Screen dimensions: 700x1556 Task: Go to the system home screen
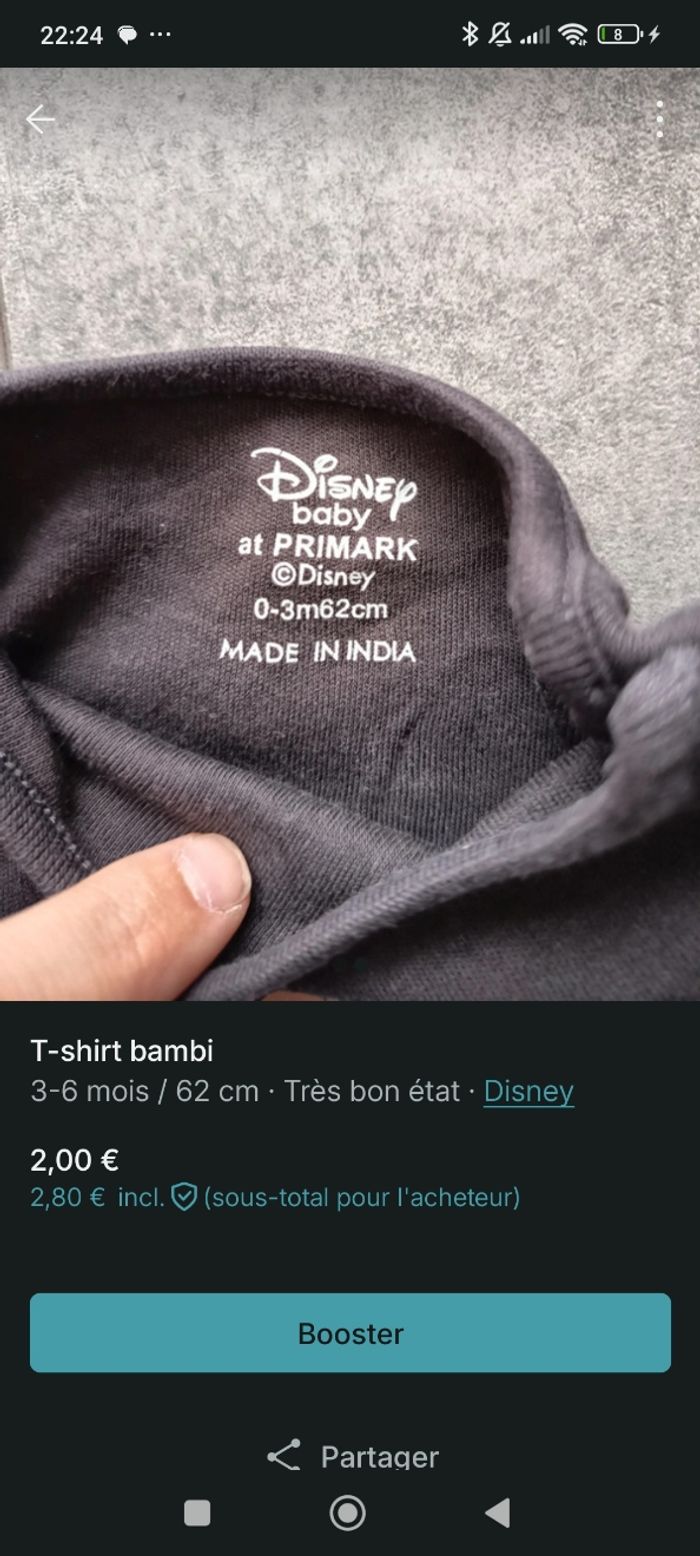click(x=348, y=1513)
